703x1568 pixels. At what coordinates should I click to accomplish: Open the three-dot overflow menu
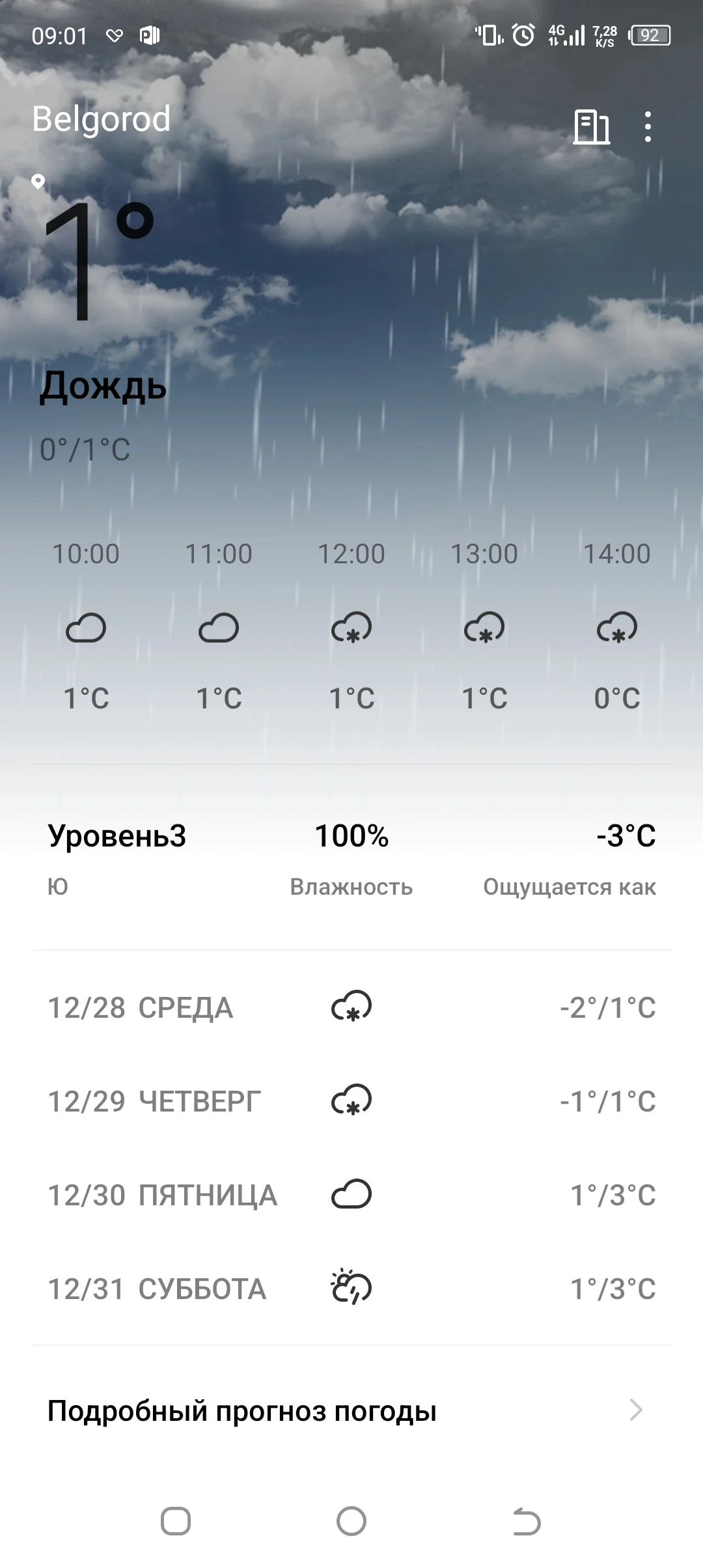(648, 127)
